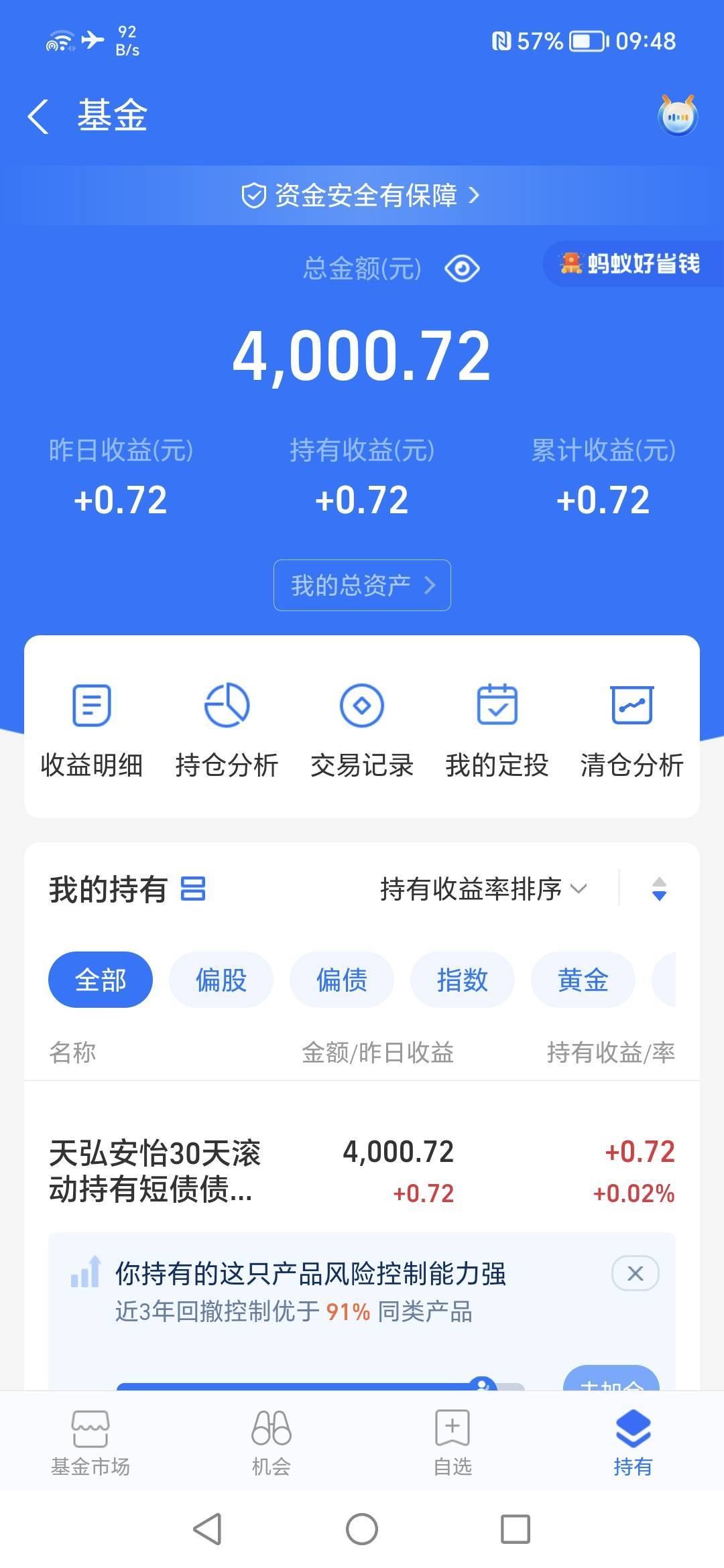Select the 黄金 filter chip
This screenshot has height=1568, width=724.
[x=583, y=980]
